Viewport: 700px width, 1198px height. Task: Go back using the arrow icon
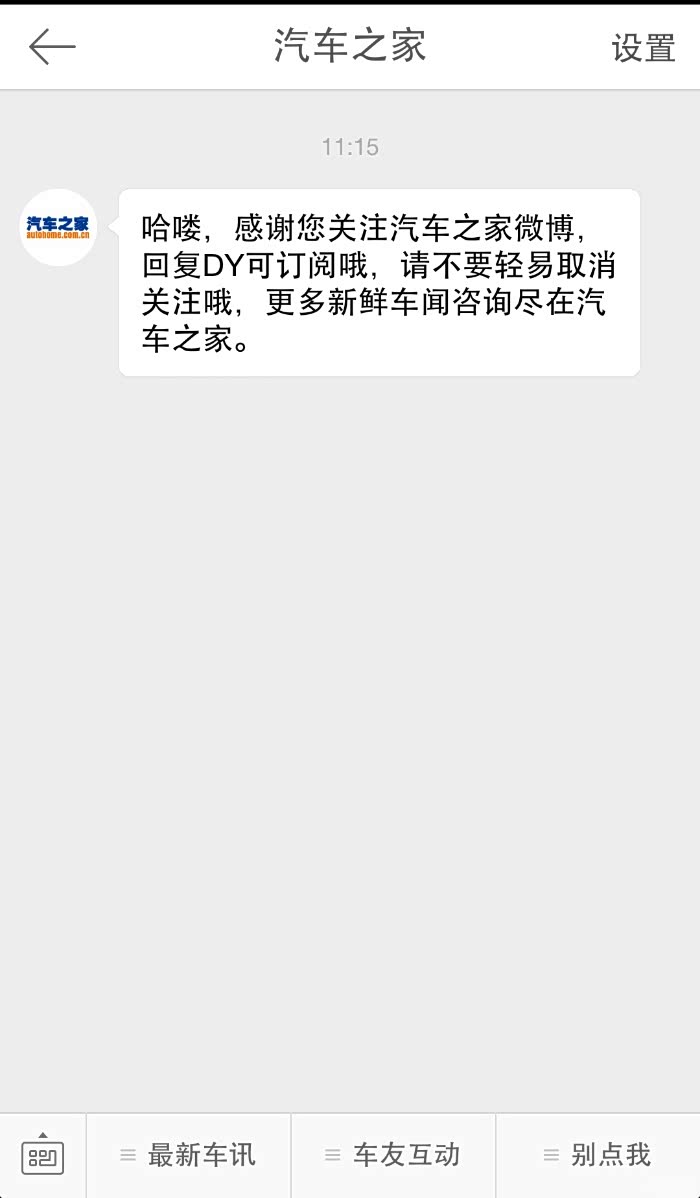(52, 47)
